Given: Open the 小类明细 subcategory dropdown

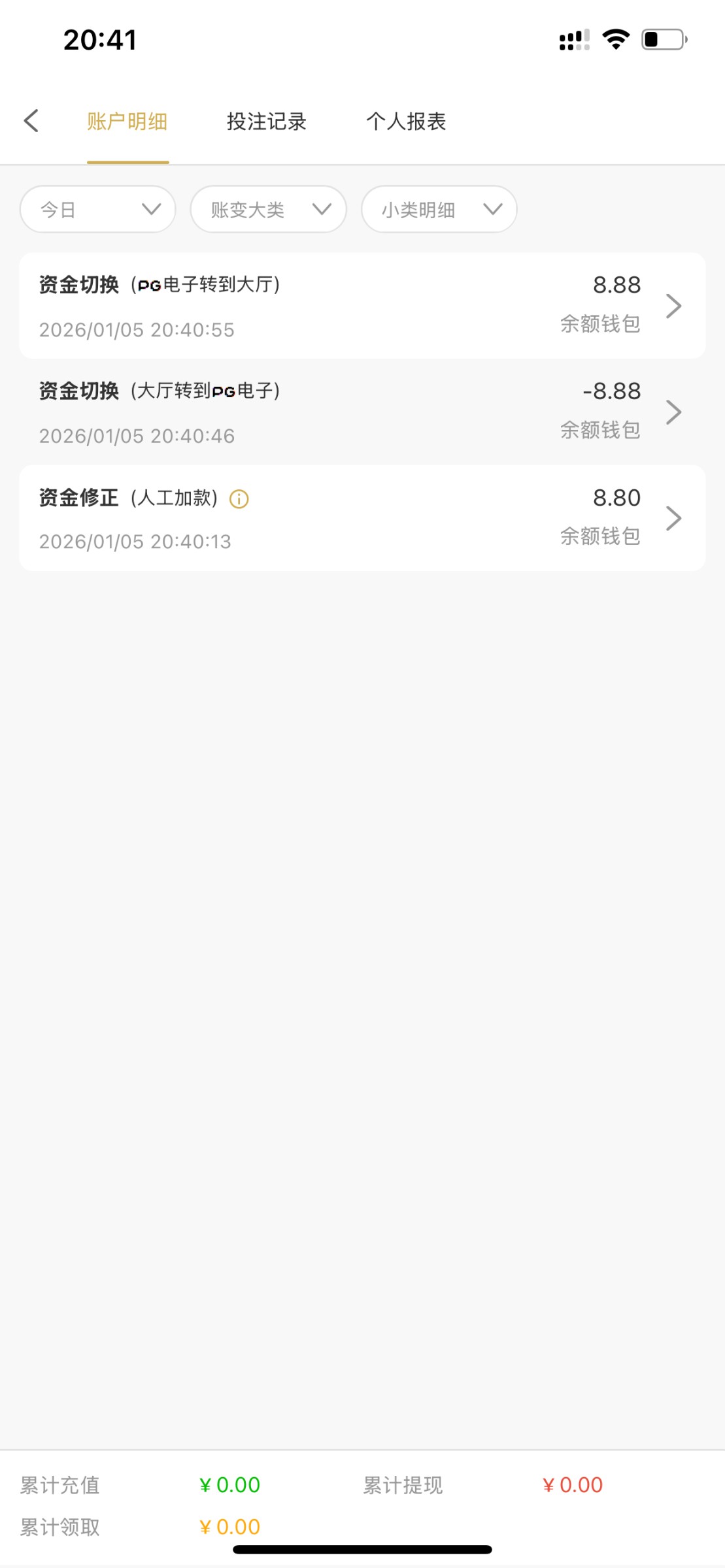Looking at the screenshot, I should (x=439, y=210).
